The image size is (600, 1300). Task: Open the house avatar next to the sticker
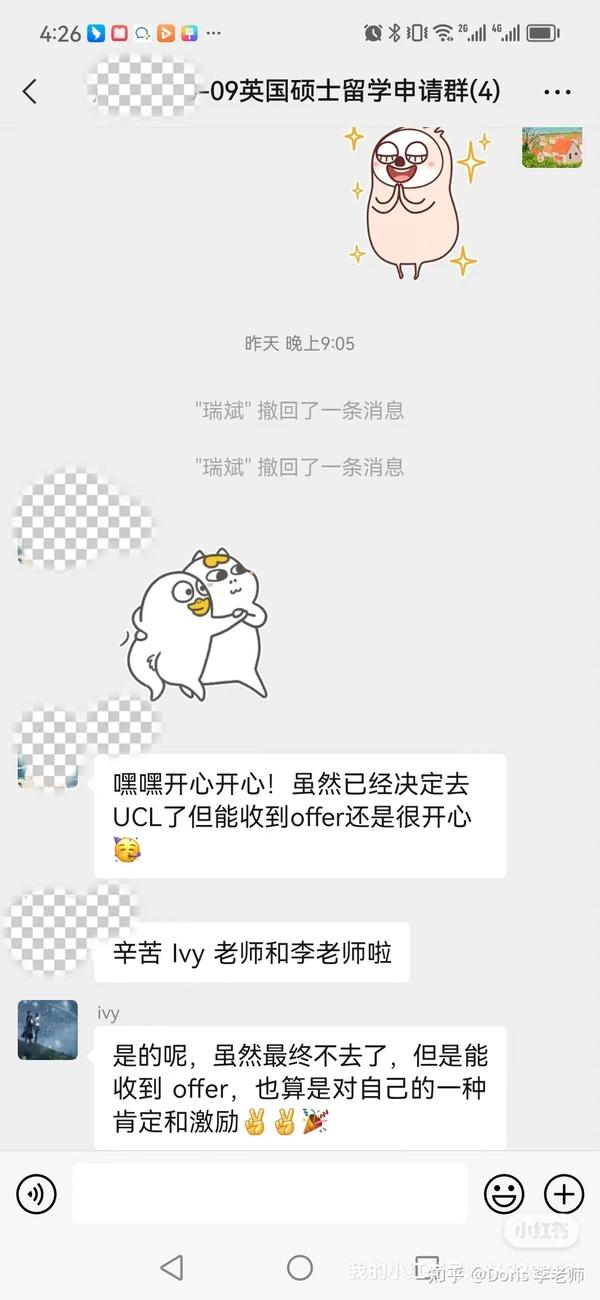(552, 147)
